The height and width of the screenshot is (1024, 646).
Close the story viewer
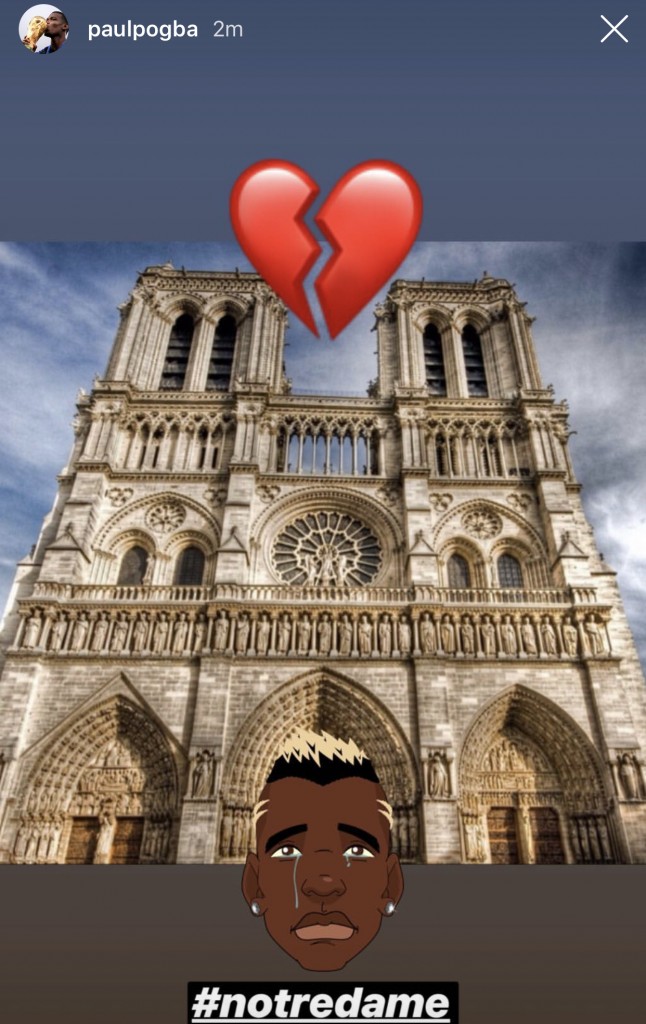614,29
